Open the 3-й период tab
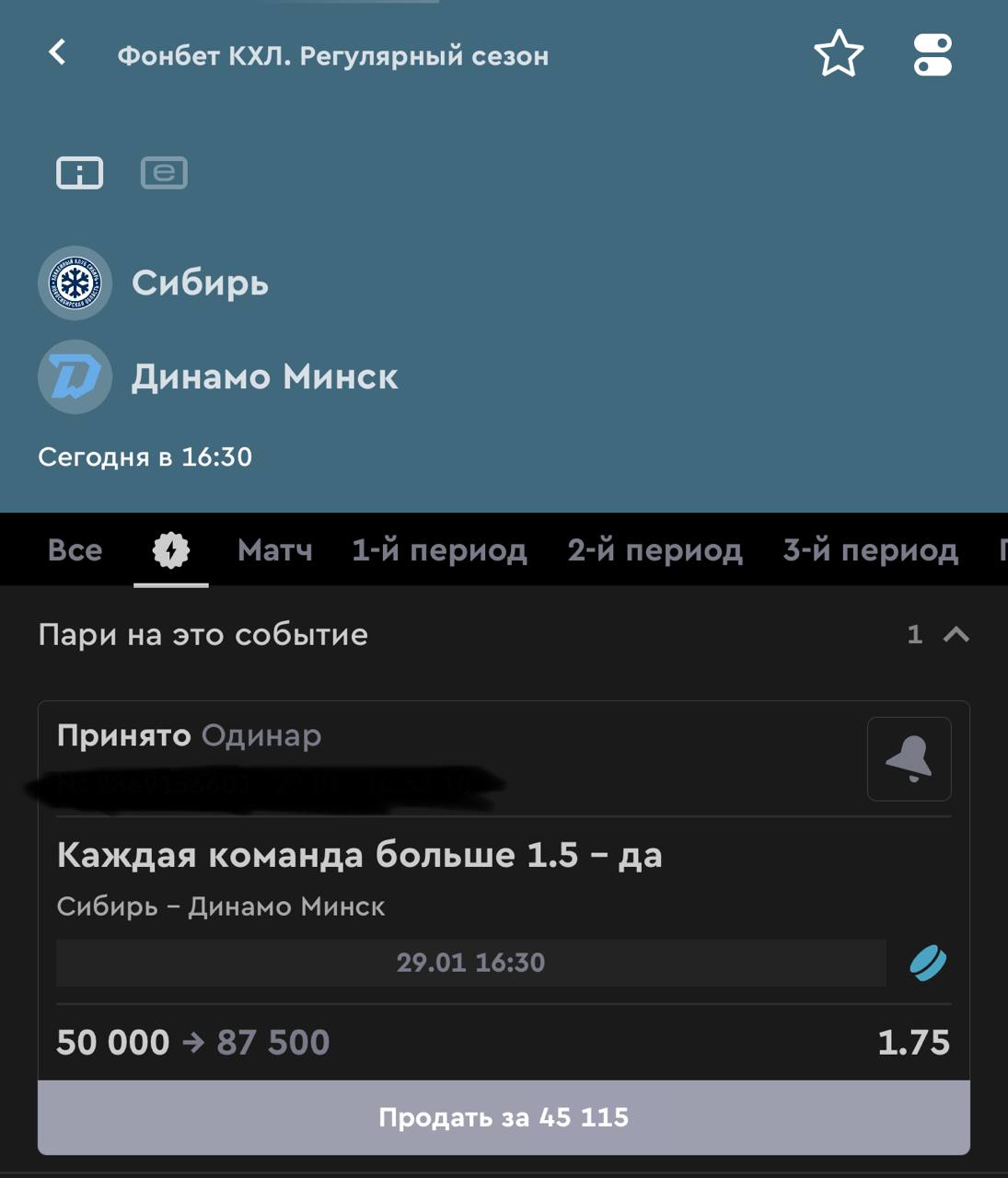Screen dimensions: 1008x1178 click(870, 550)
